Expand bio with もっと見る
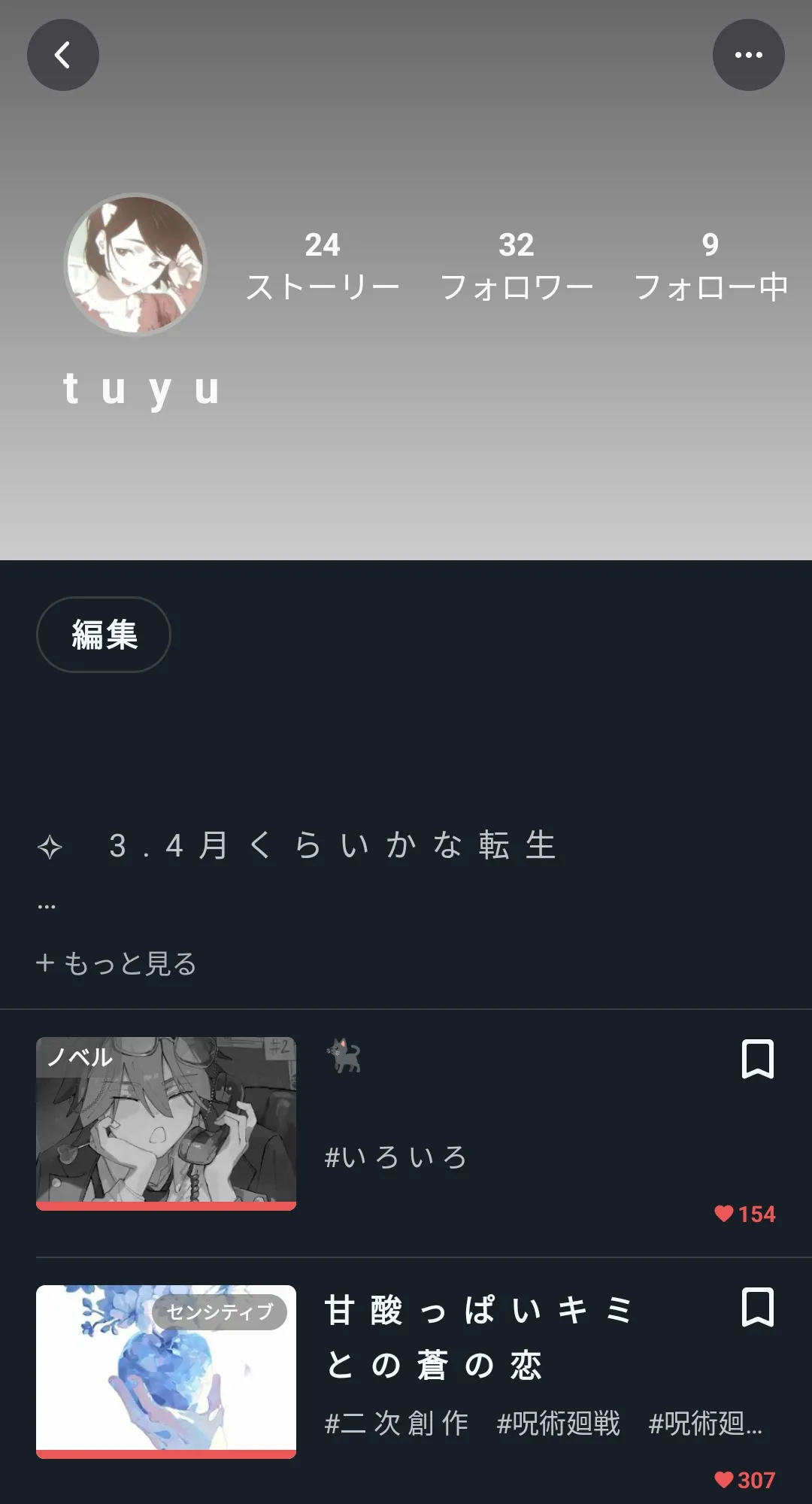Screen dimensions: 812x1504 point(117,963)
